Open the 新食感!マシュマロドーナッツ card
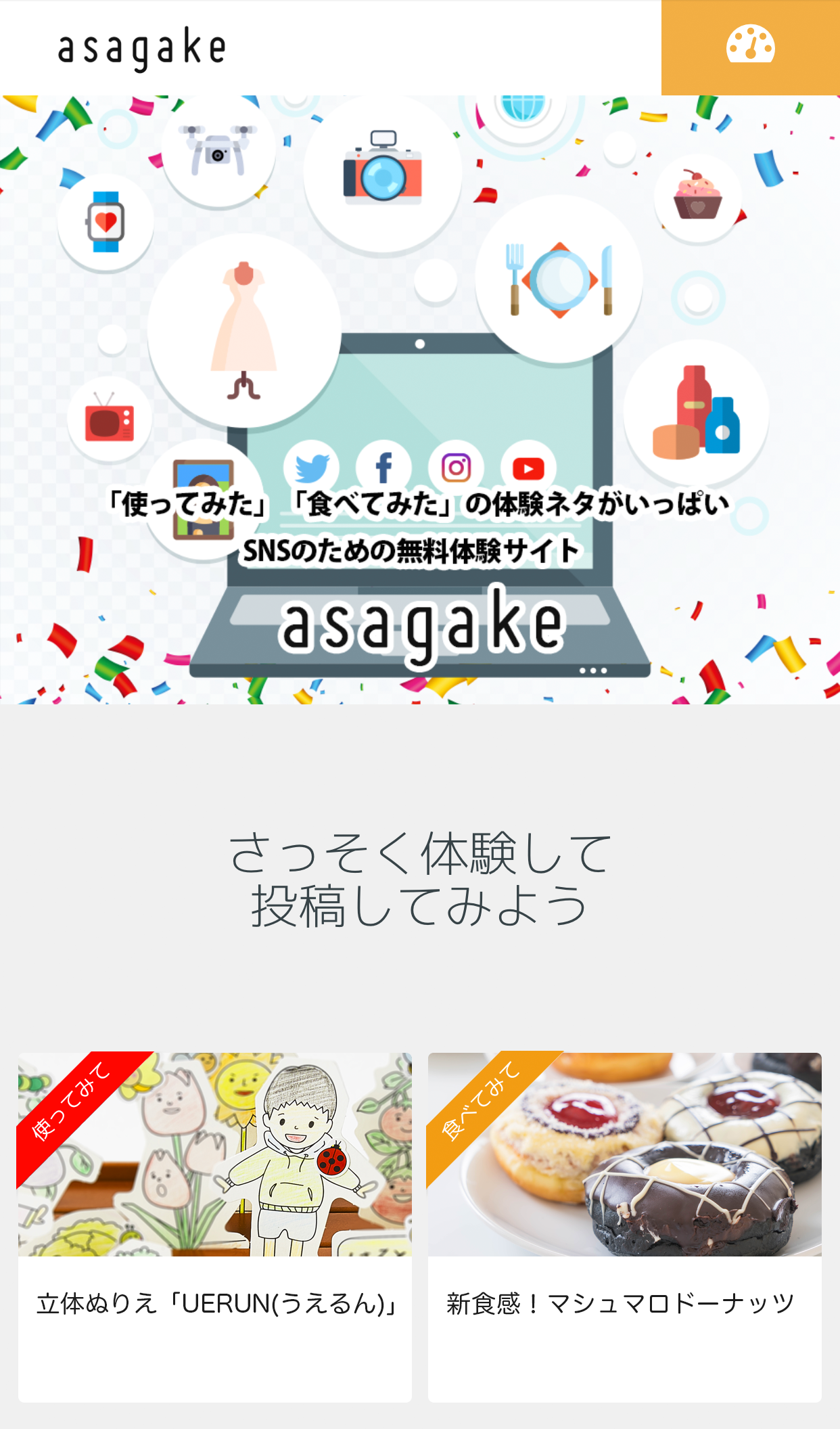The image size is (840, 1429). click(x=625, y=1227)
